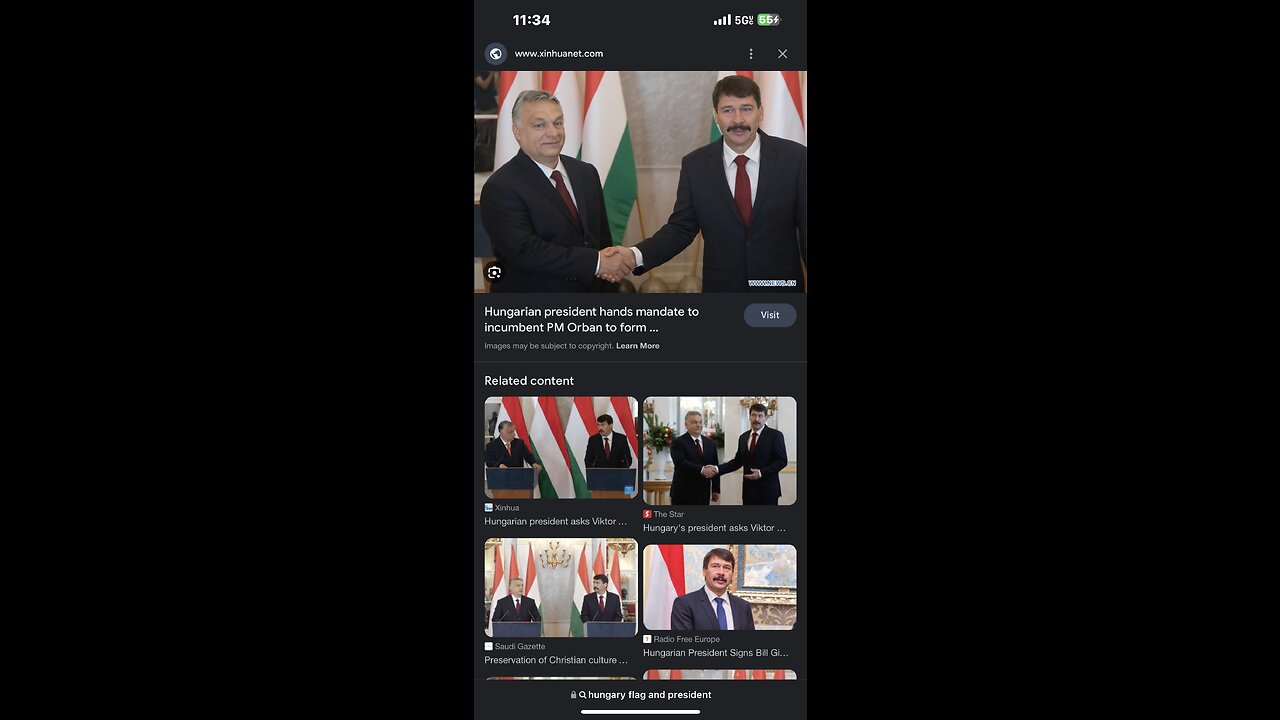Tap the Visit button
Screen dimensions: 1280x720
click(x=769, y=315)
